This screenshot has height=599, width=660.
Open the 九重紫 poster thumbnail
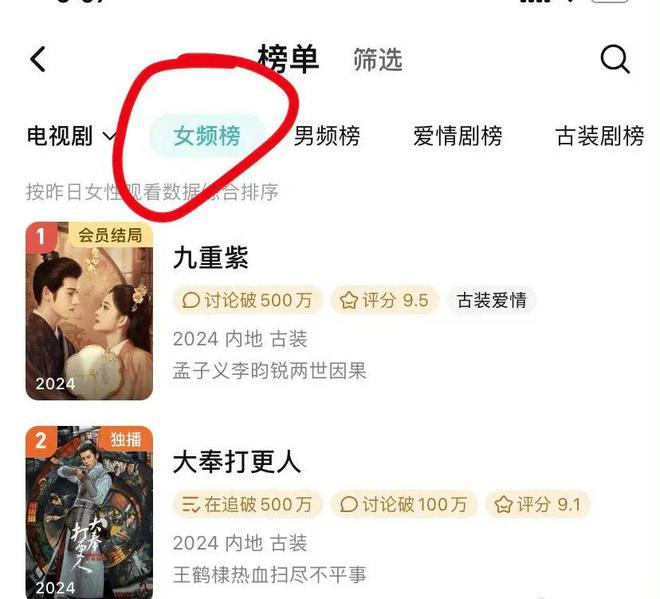coord(89,310)
